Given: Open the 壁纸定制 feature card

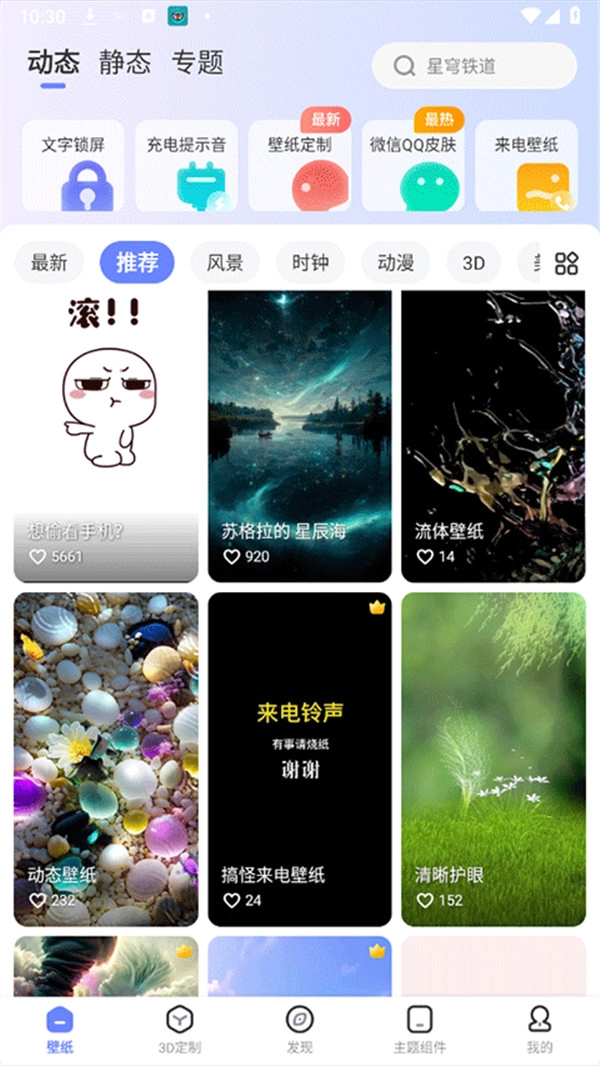Looking at the screenshot, I should [300, 166].
